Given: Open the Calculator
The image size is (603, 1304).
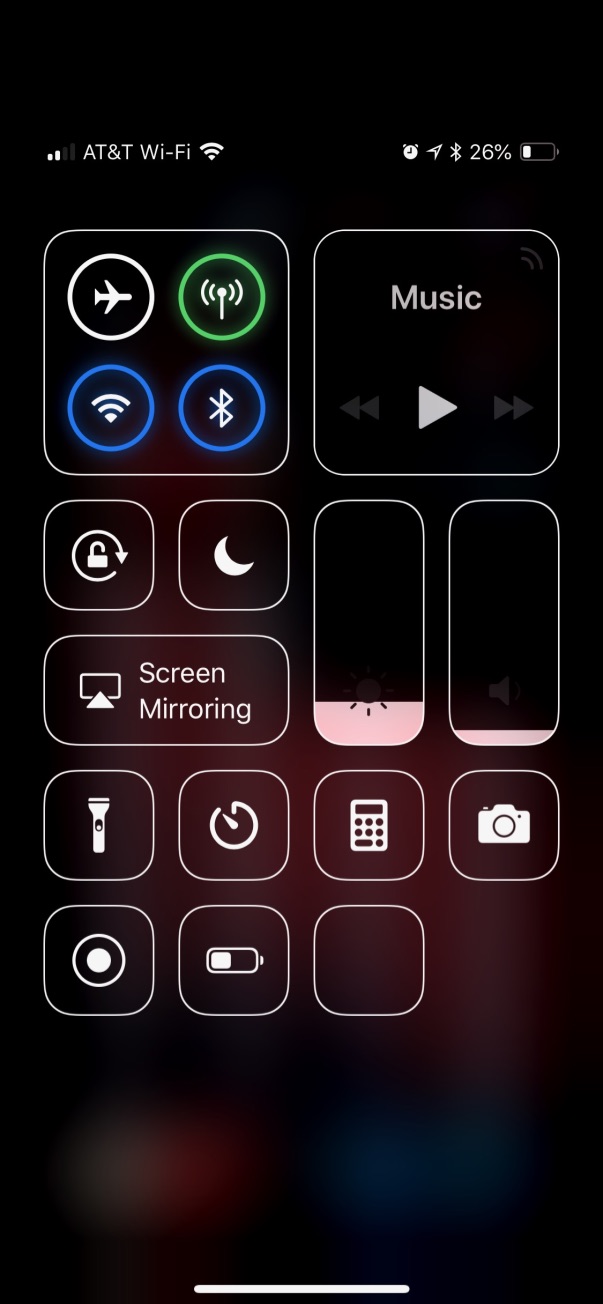Looking at the screenshot, I should (x=369, y=825).
